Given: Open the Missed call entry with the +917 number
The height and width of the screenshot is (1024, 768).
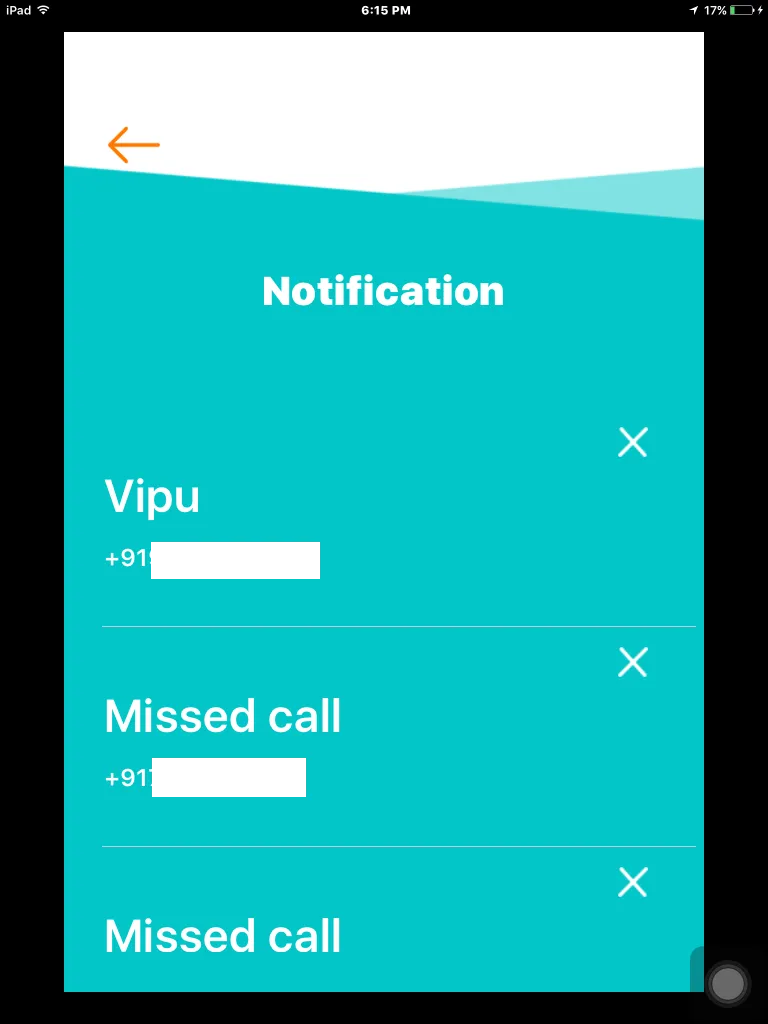Looking at the screenshot, I should coord(300,742).
